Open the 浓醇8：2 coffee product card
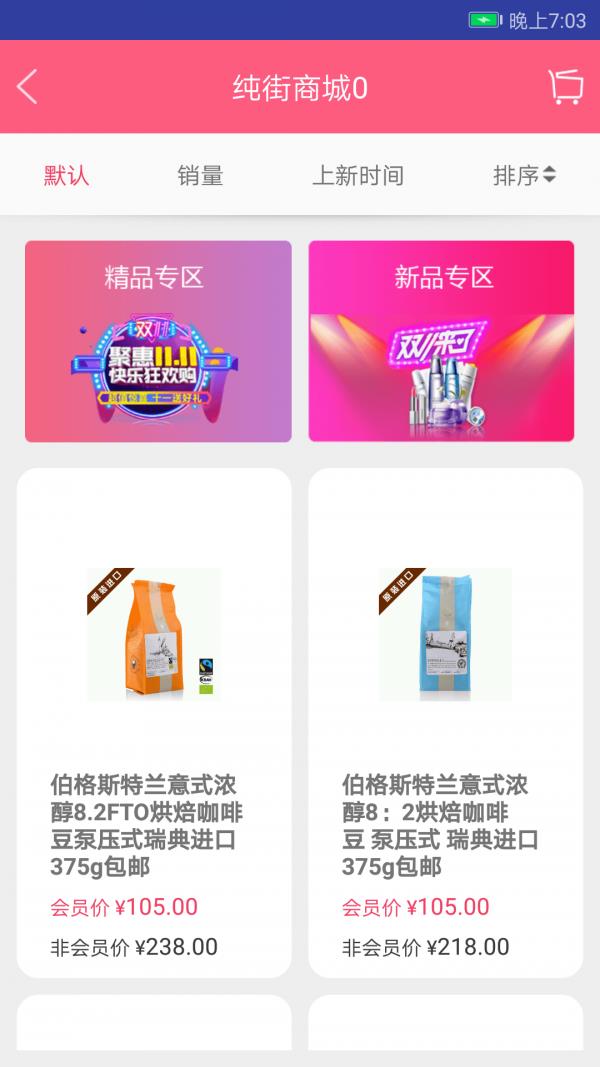The image size is (600, 1067). [x=445, y=722]
